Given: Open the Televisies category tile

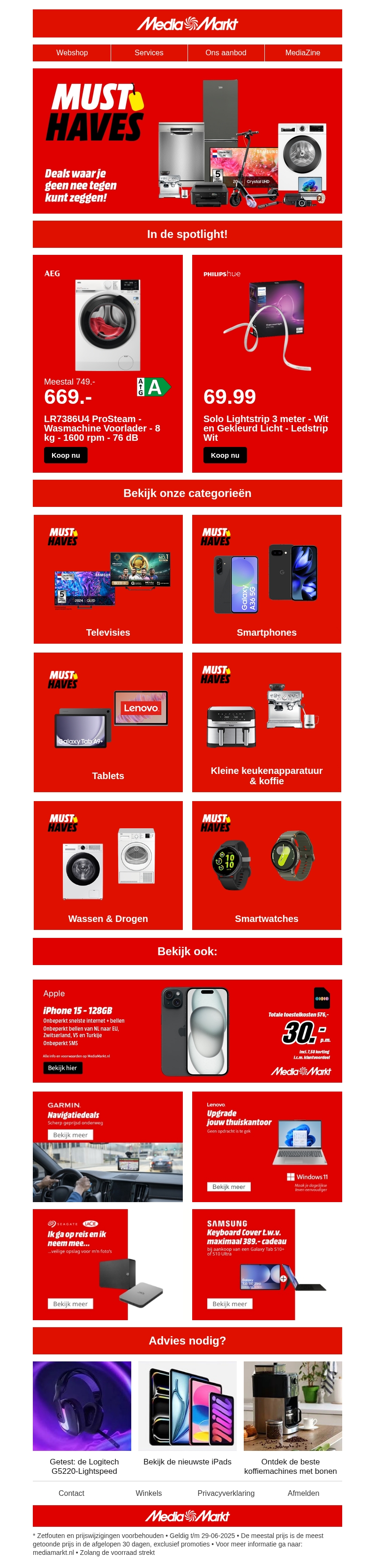Looking at the screenshot, I should [x=108, y=579].
